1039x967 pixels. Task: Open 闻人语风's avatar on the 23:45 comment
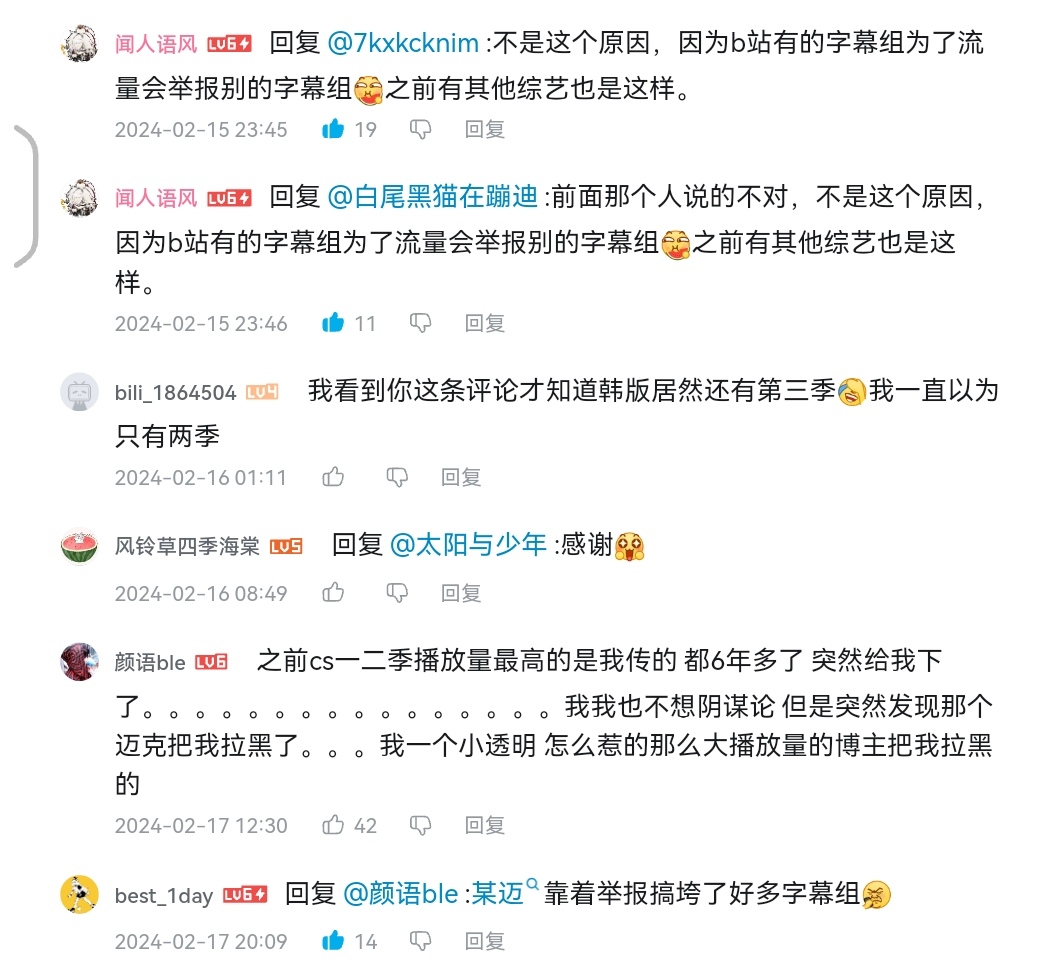point(79,43)
